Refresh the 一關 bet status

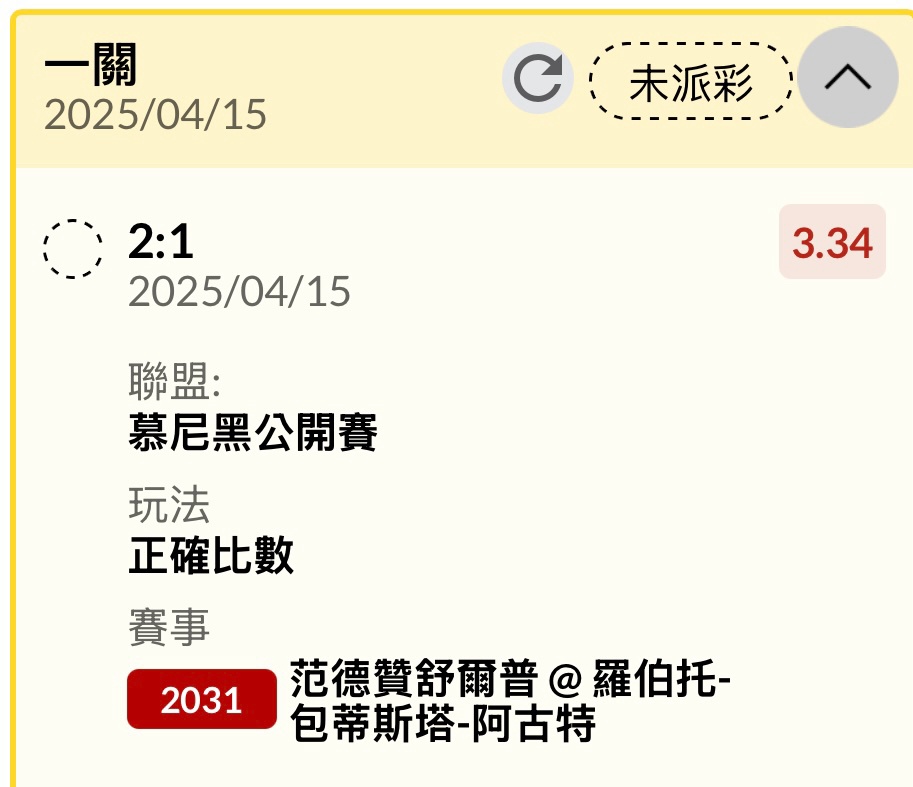click(x=538, y=79)
